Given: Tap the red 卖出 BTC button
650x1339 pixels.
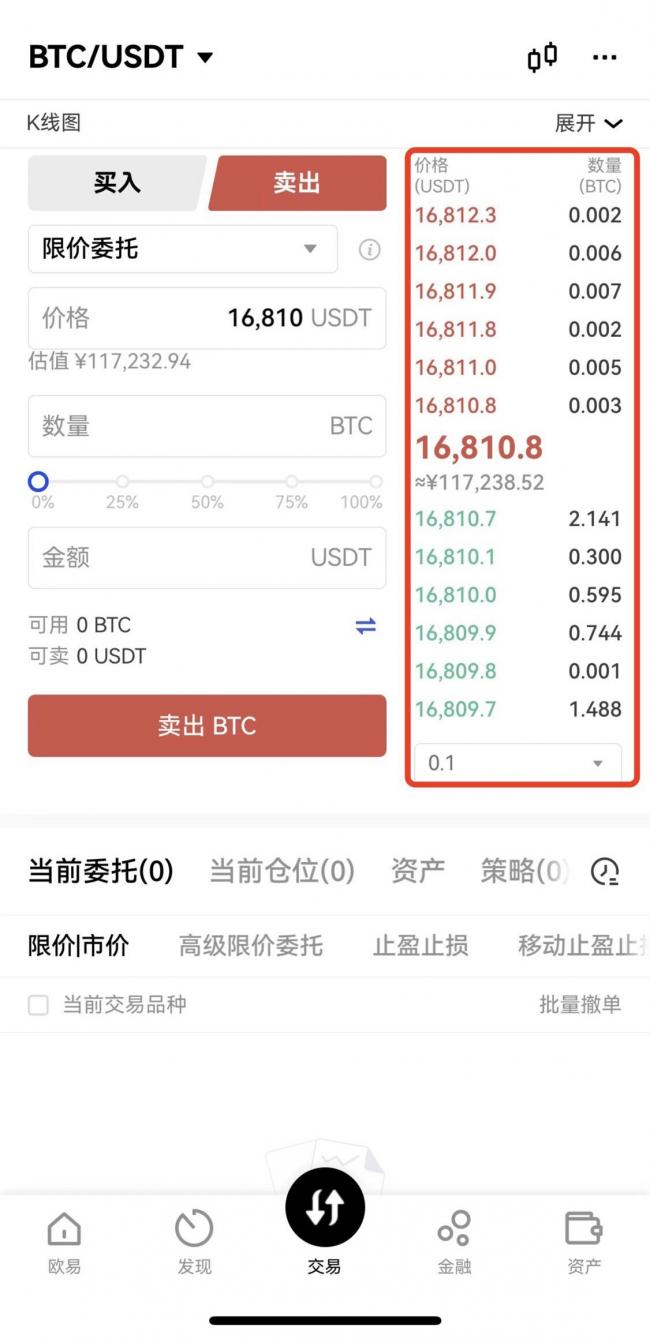Looking at the screenshot, I should click(x=207, y=726).
